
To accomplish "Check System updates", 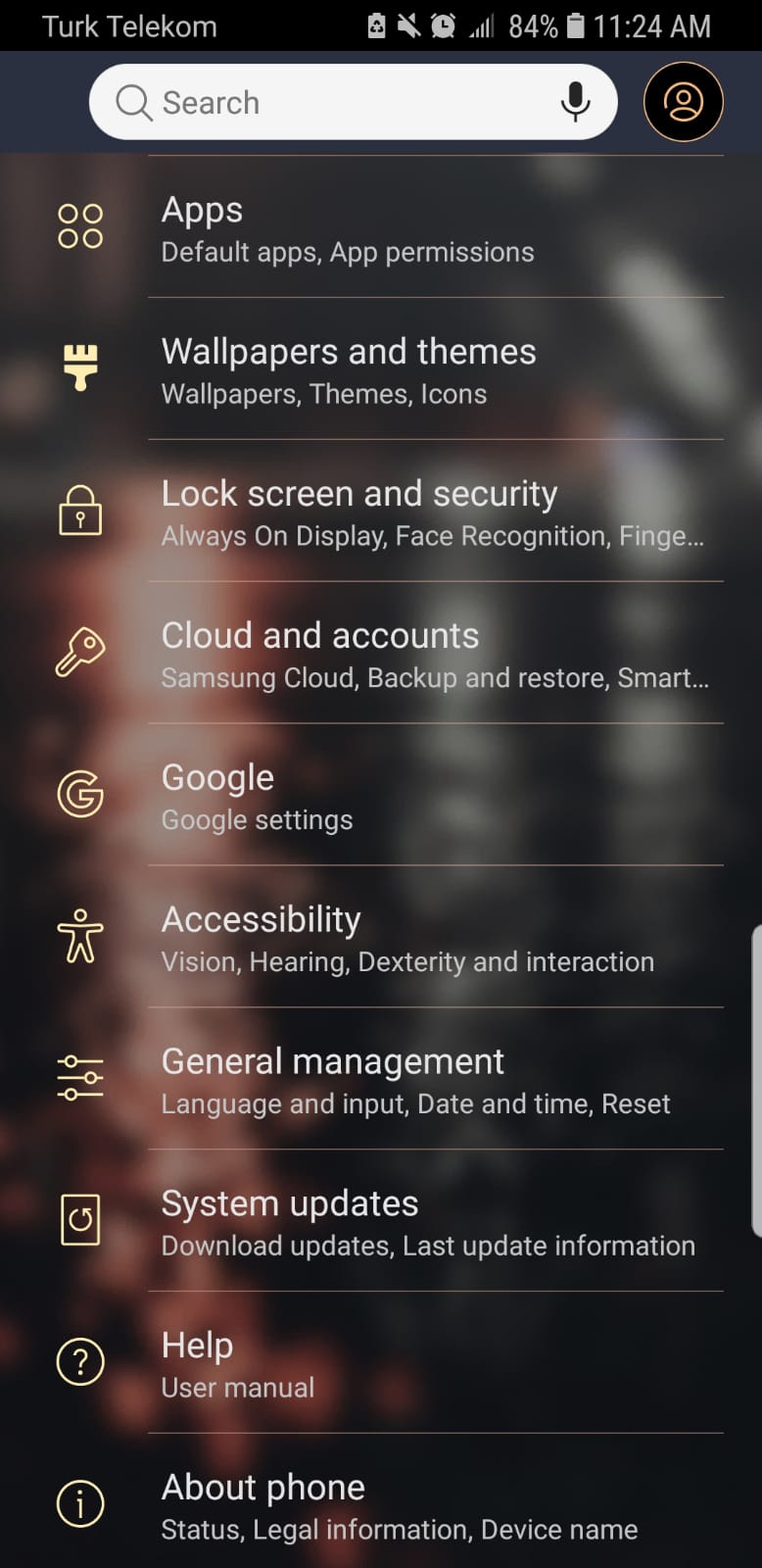I will [392, 1223].
